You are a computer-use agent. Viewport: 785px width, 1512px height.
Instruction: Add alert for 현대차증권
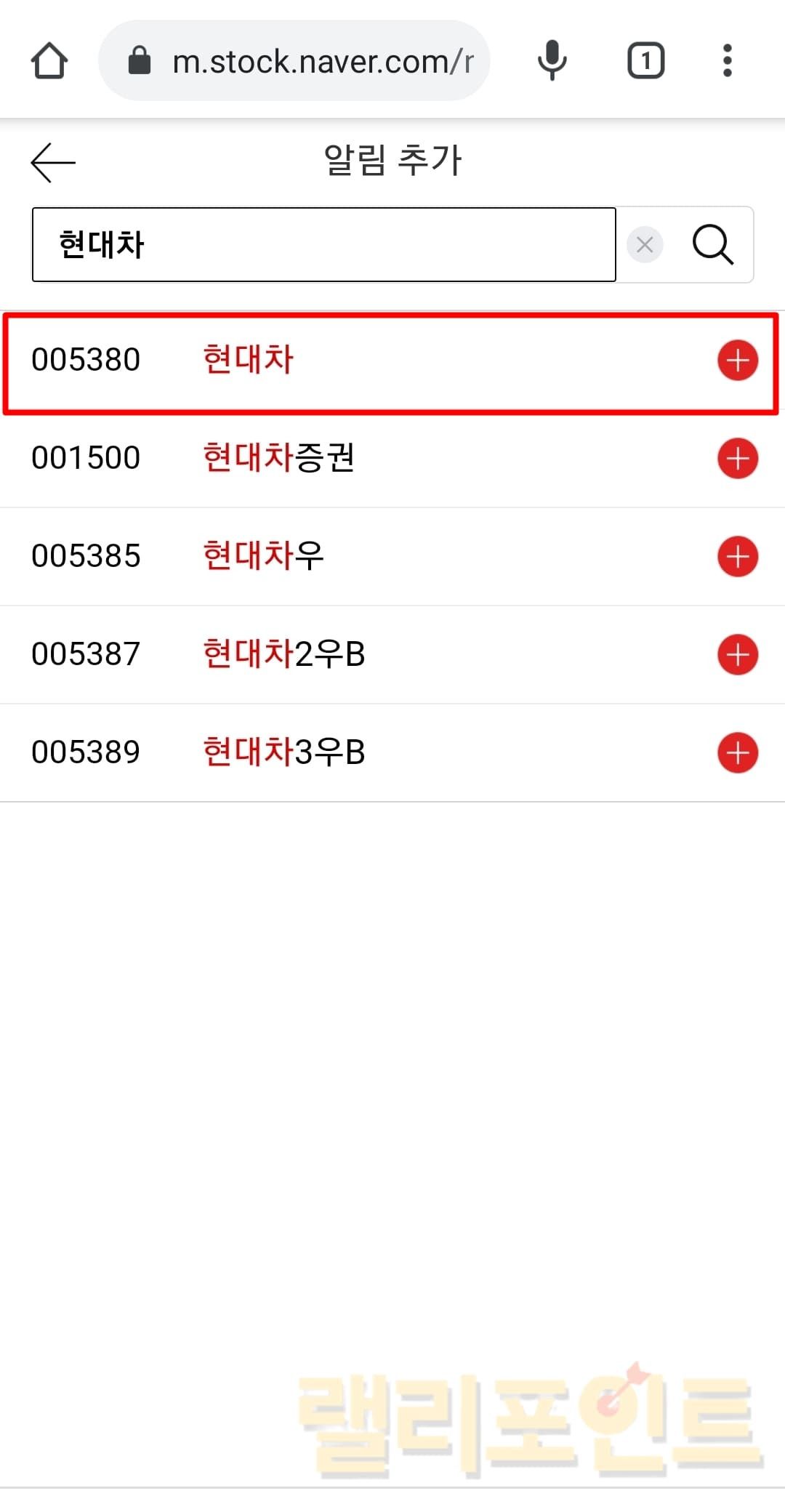click(738, 459)
